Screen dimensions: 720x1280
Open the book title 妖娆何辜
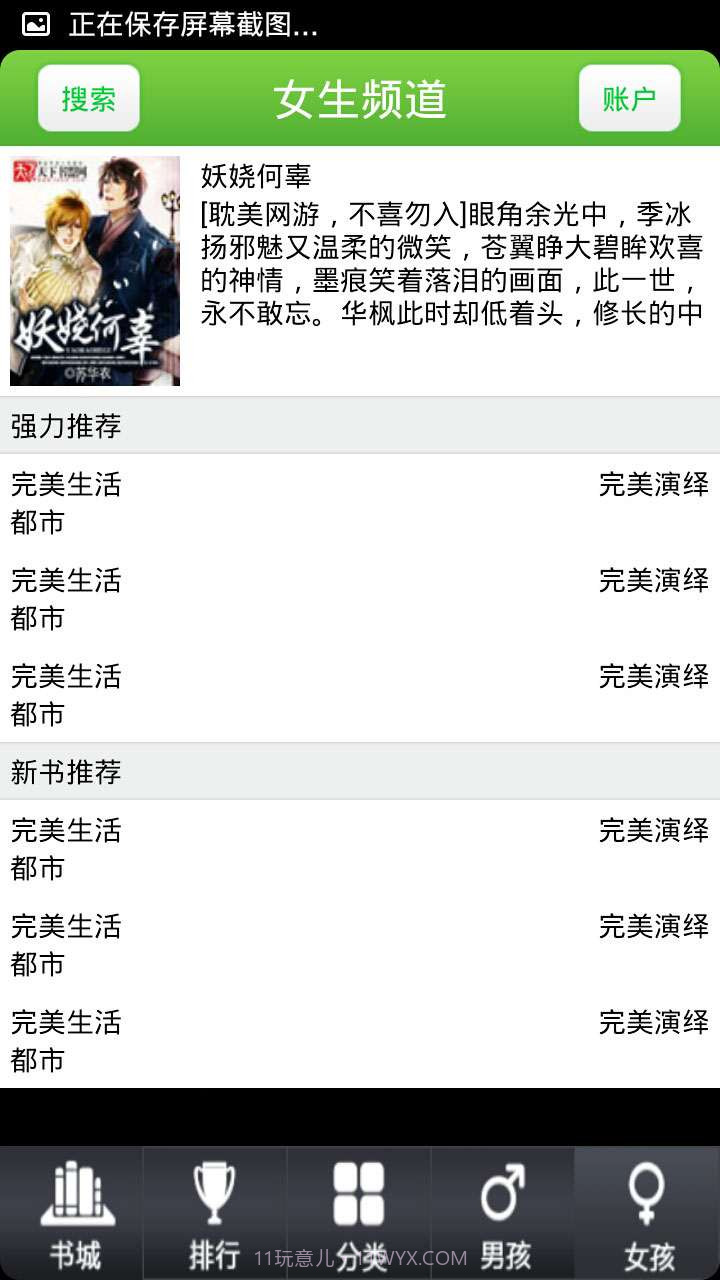tap(250, 176)
